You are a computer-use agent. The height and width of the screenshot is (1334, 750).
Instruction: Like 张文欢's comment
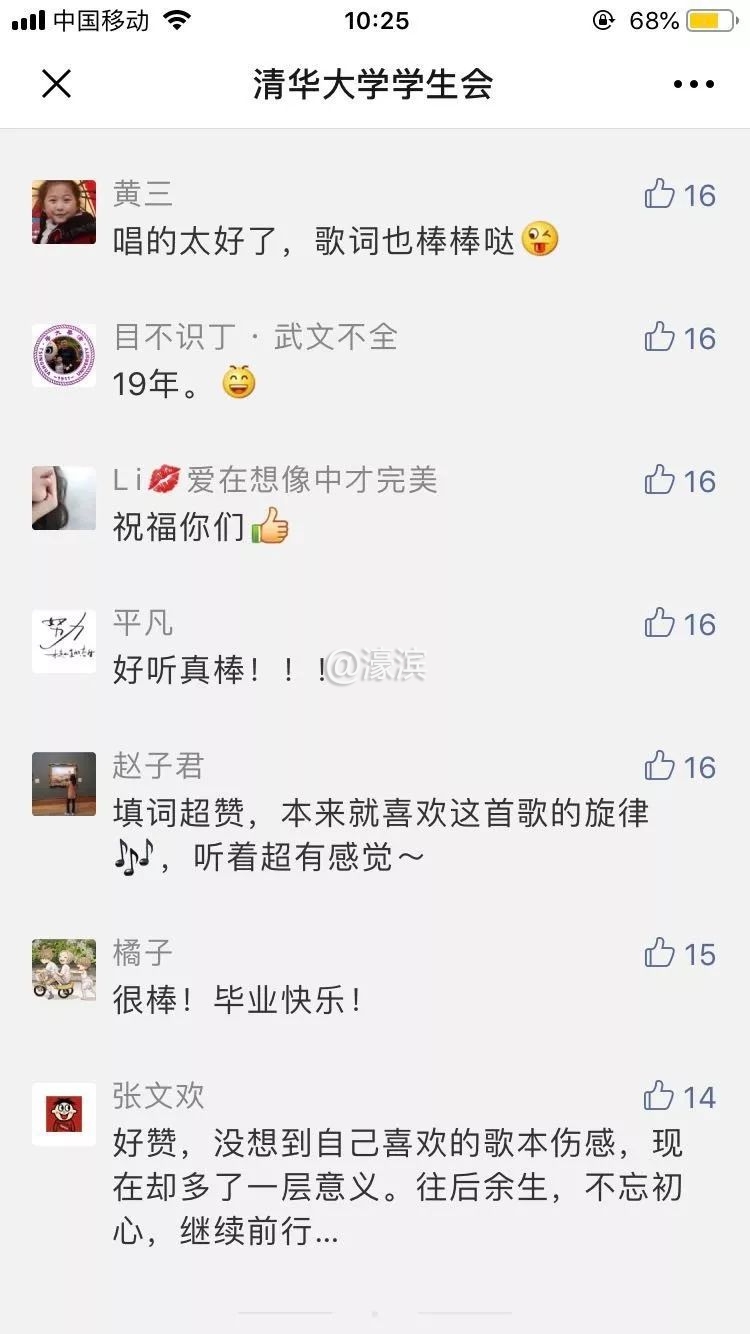[x=660, y=1097]
